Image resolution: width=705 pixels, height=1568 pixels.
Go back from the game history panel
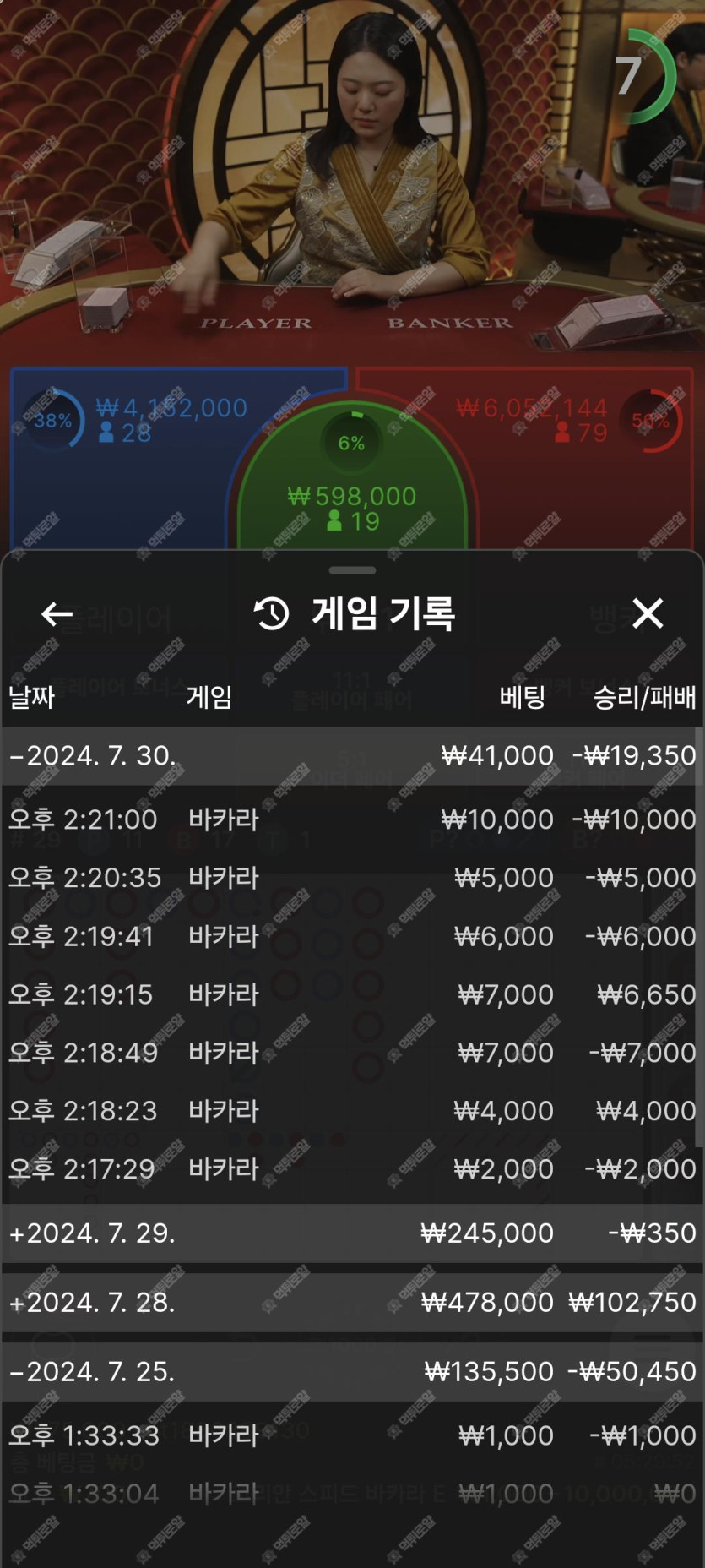pyautogui.click(x=57, y=614)
